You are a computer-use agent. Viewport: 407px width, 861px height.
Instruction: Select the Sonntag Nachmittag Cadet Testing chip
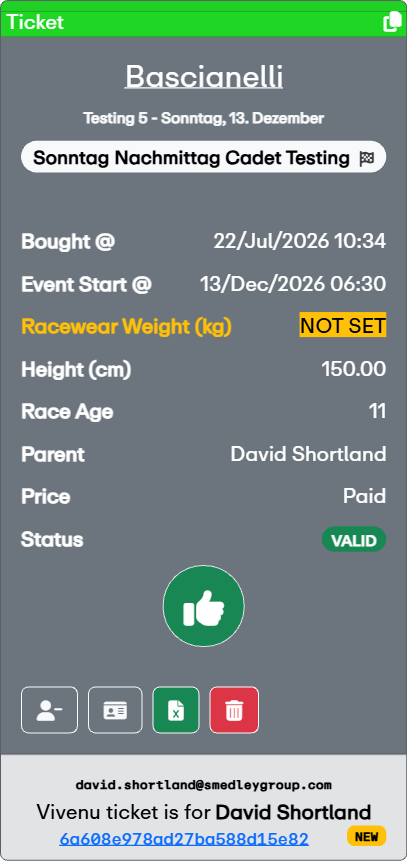click(204, 158)
